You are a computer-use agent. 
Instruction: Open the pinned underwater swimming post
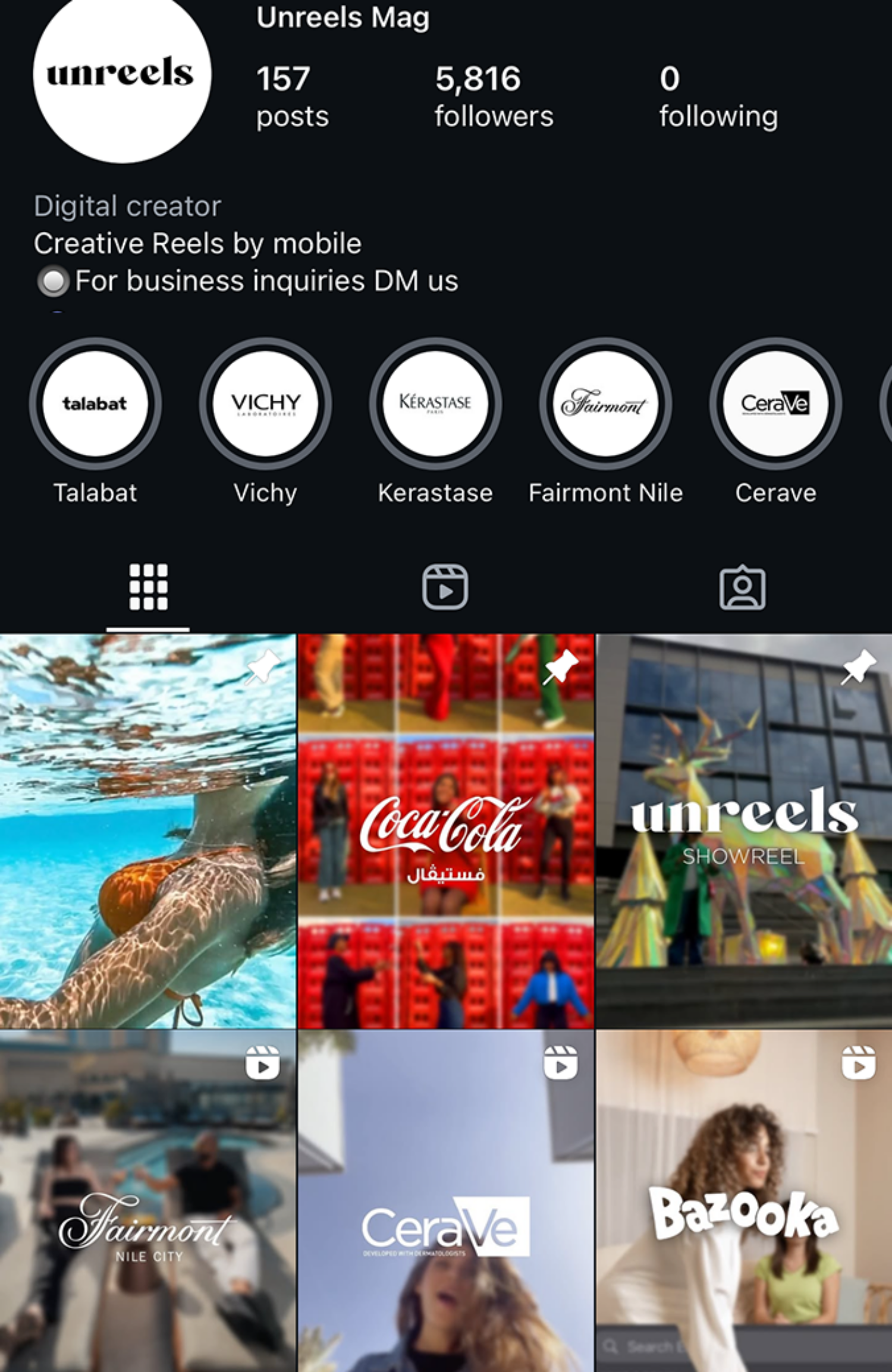tap(147, 831)
